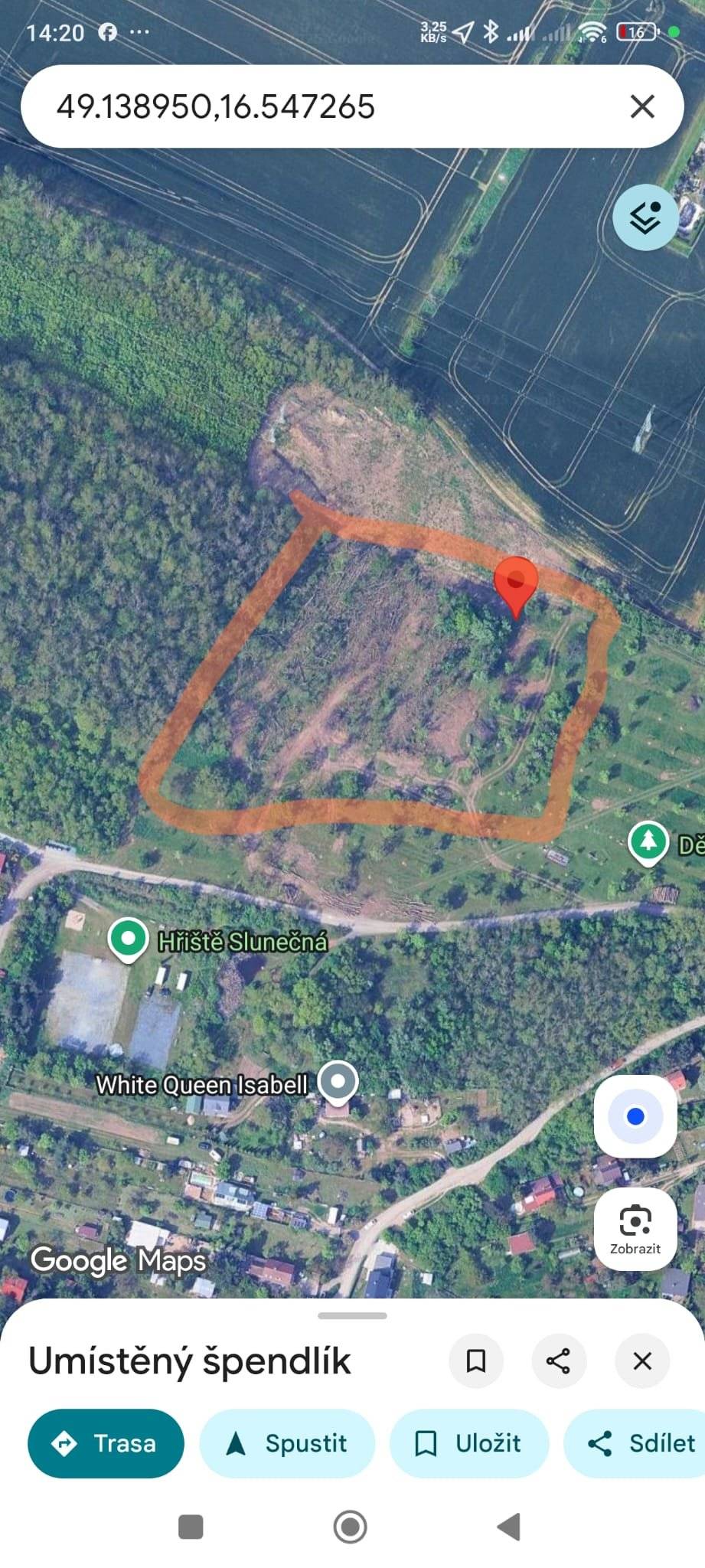Open recent apps with the square button

click(x=190, y=1527)
